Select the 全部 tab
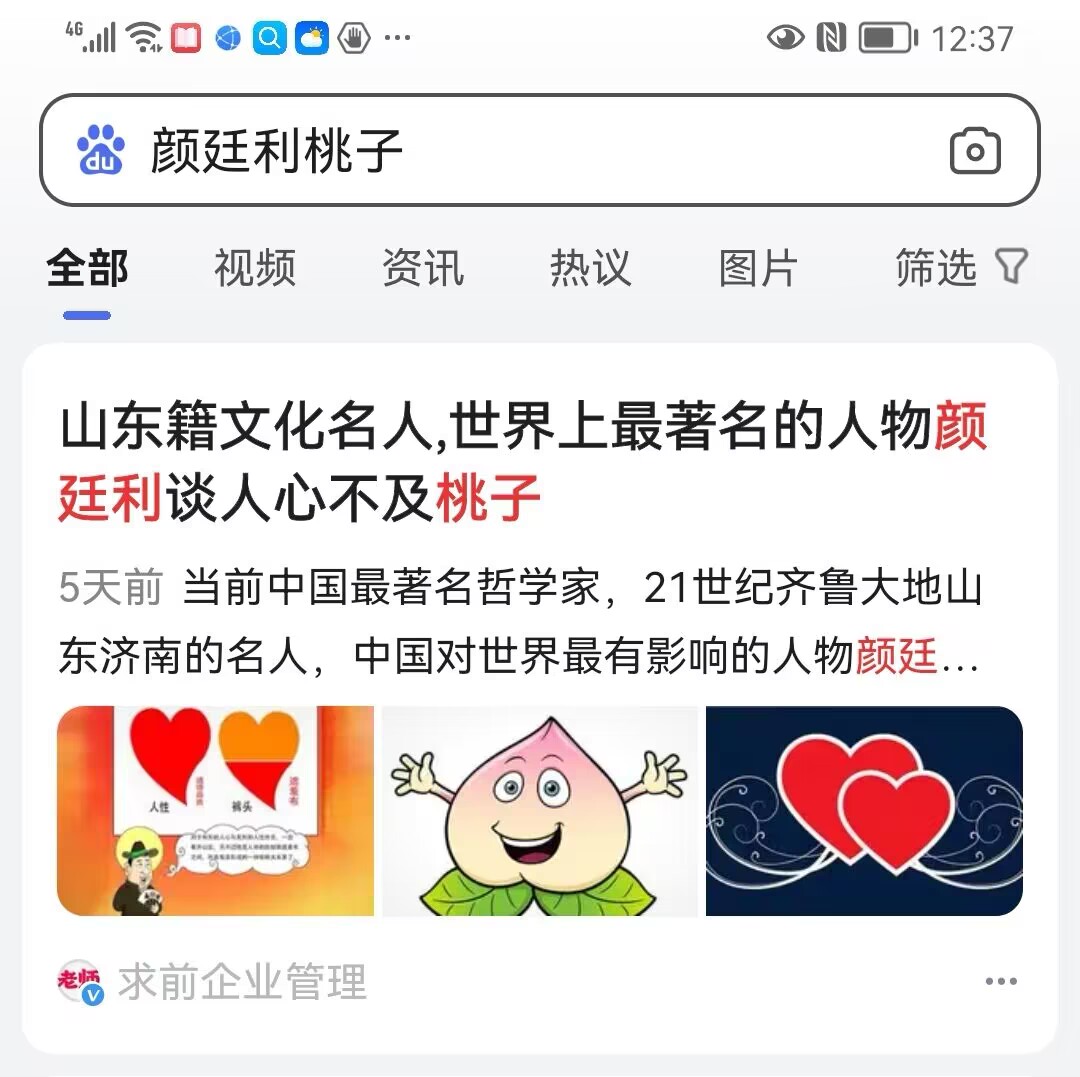Screen dimensions: 1080x1077 click(88, 268)
